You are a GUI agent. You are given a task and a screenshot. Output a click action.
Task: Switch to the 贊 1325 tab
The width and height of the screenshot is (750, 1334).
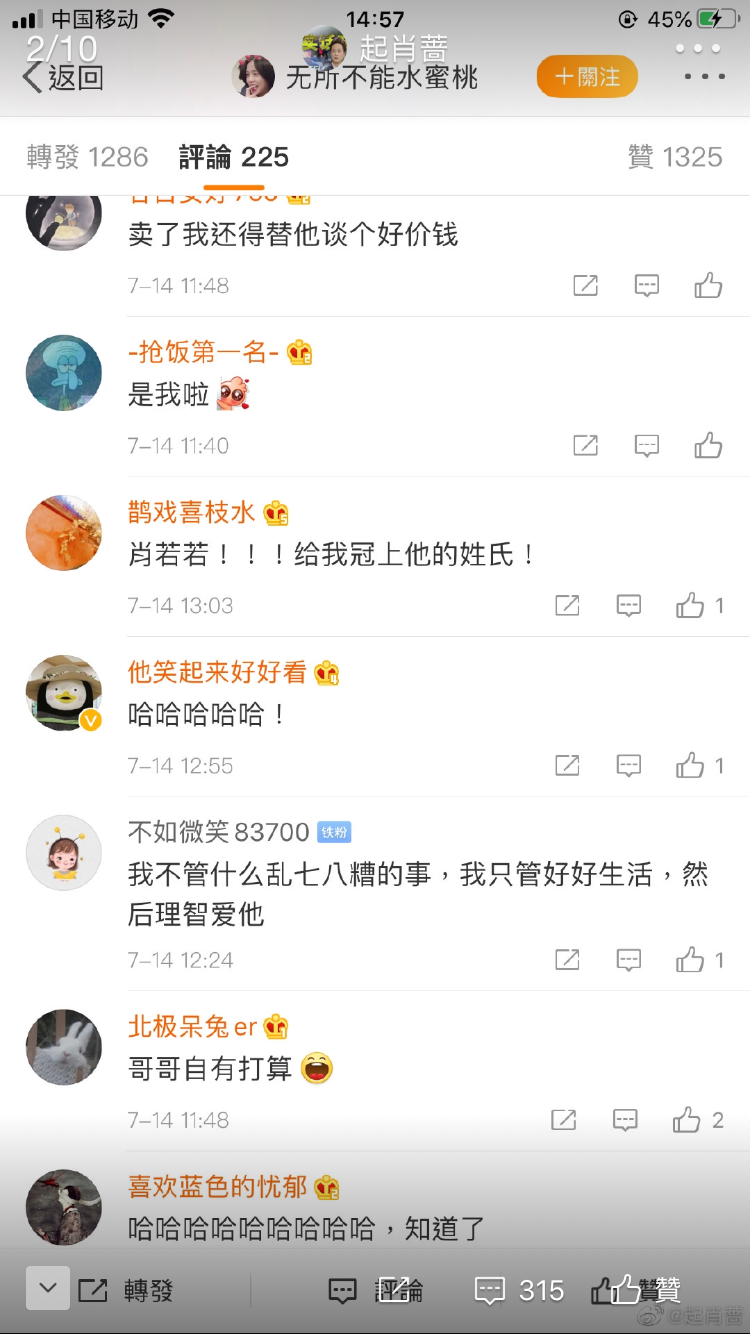(x=674, y=157)
